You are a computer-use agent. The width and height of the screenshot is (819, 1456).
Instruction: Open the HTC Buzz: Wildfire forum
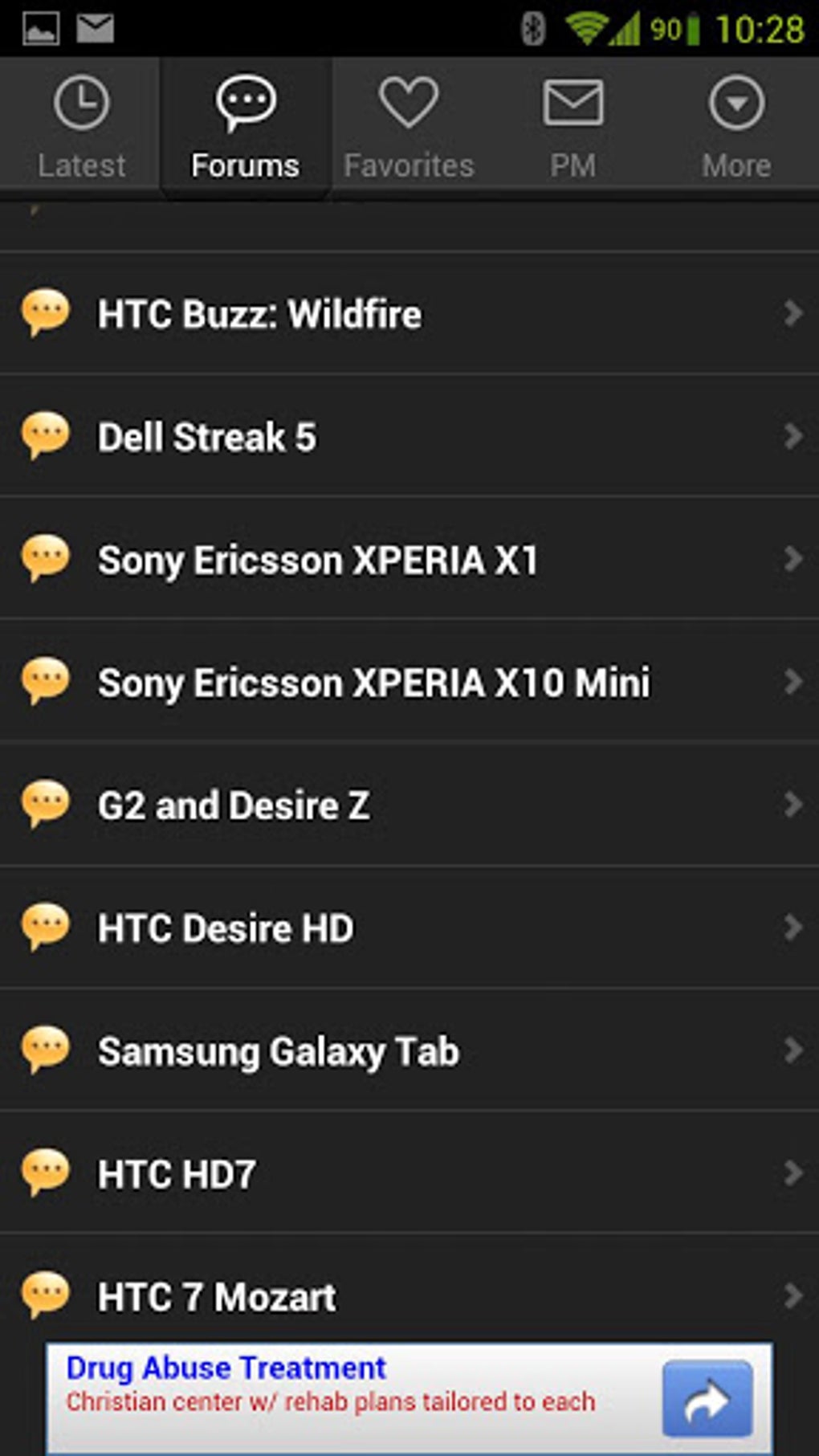pos(409,313)
